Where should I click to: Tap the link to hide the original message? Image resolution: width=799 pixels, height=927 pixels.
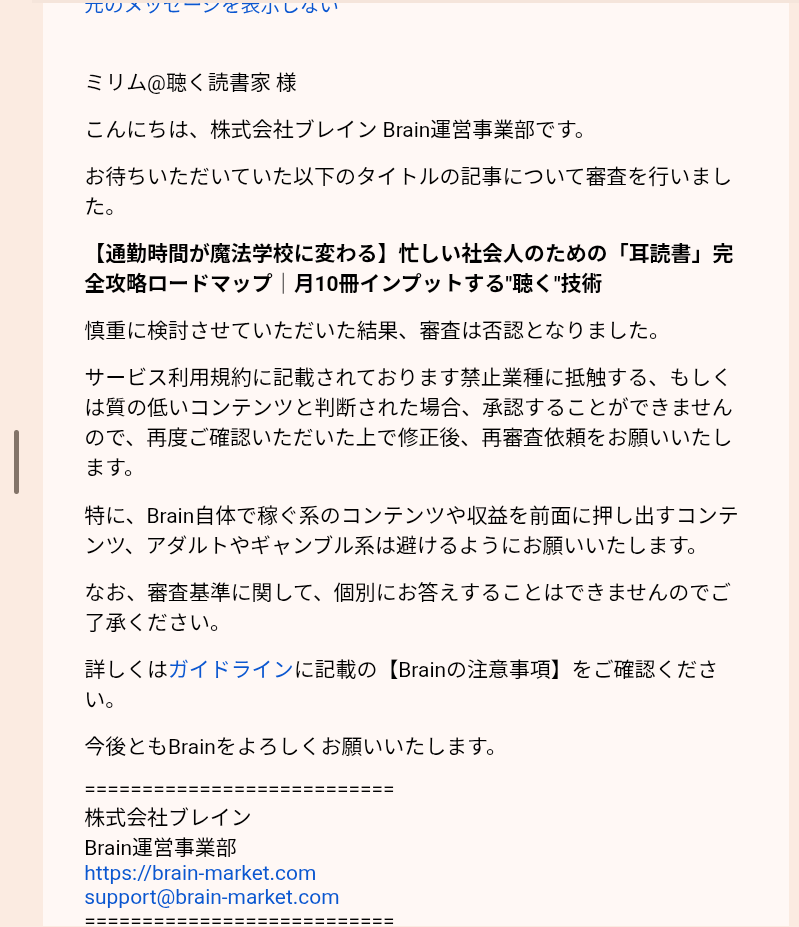point(211,7)
